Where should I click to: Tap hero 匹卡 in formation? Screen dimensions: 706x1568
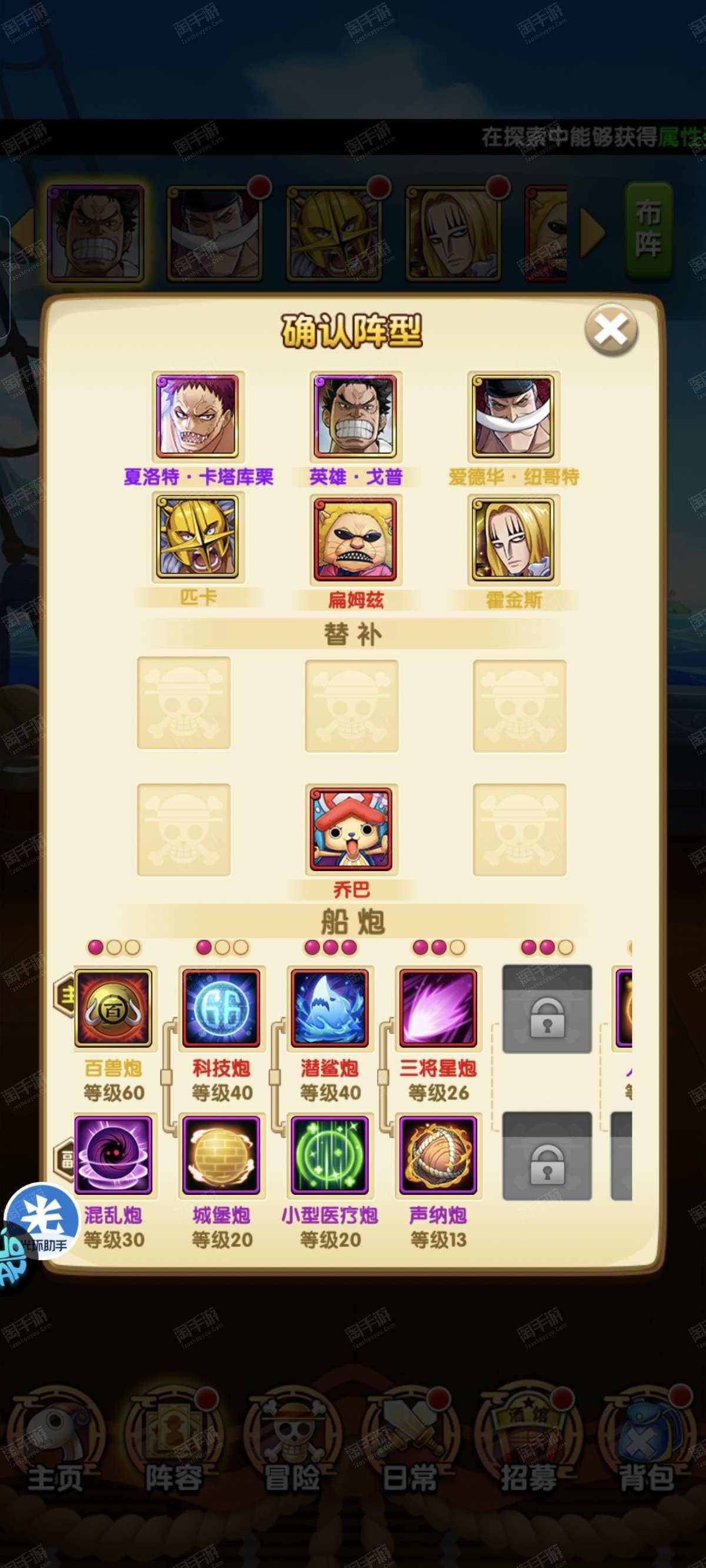(x=198, y=537)
